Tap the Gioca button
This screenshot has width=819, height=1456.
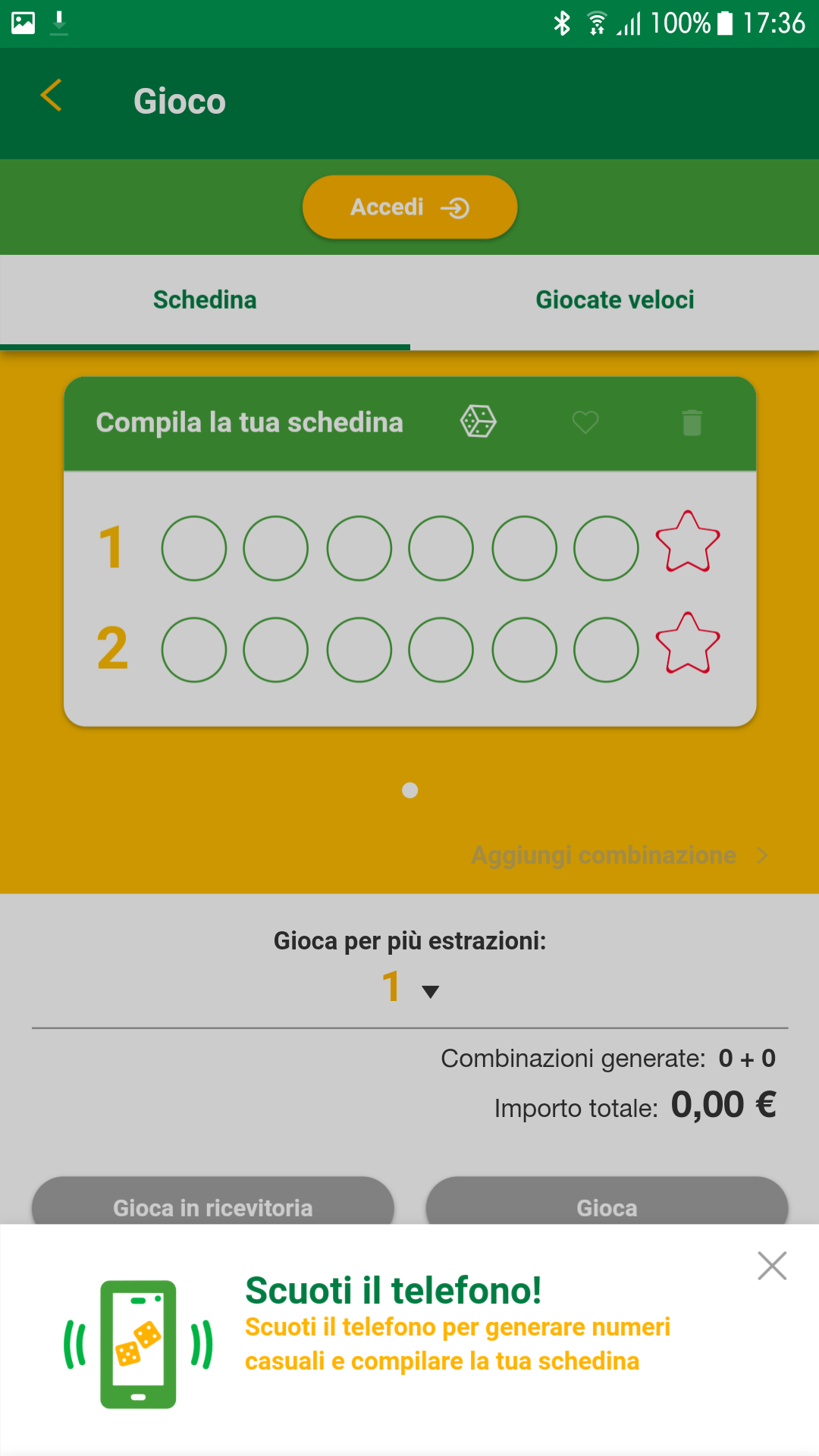coord(607,1203)
